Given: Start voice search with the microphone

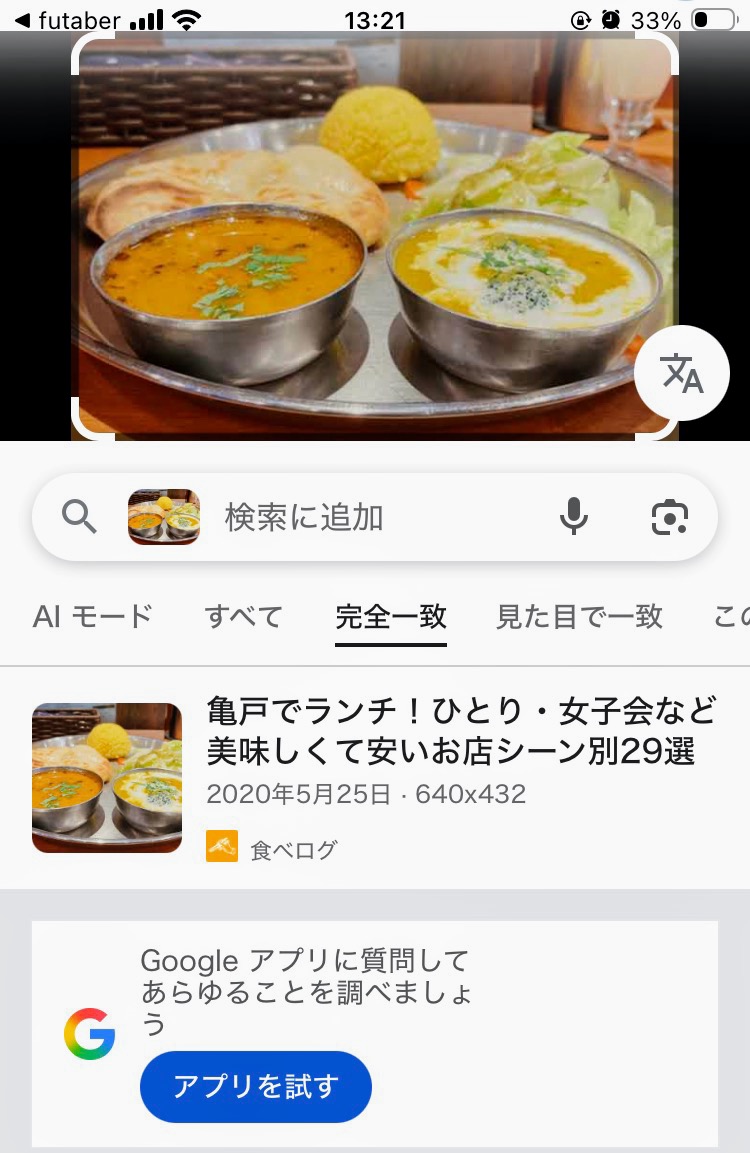Looking at the screenshot, I should point(573,517).
